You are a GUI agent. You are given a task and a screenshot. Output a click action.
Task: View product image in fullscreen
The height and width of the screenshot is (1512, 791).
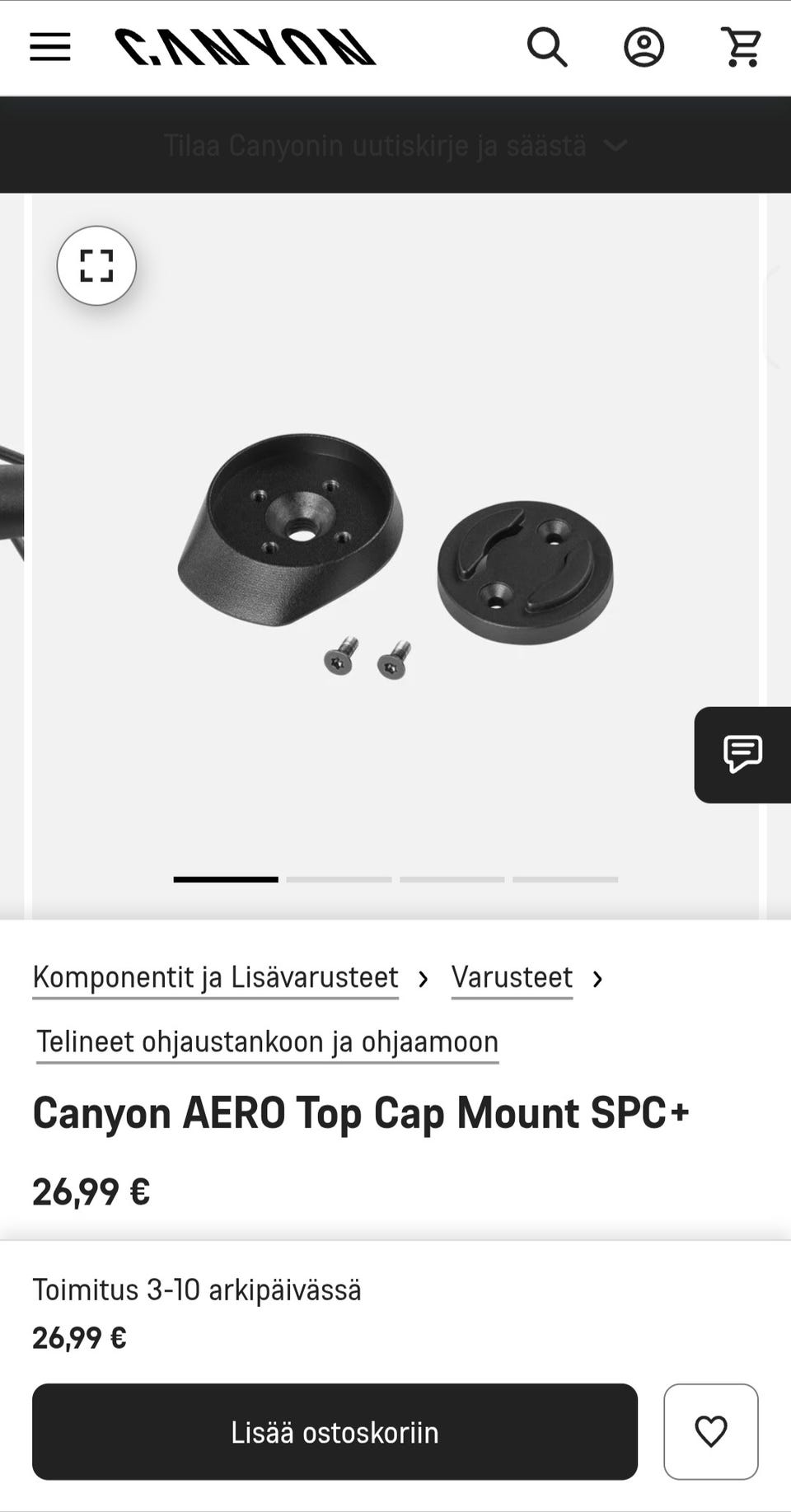pos(96,265)
